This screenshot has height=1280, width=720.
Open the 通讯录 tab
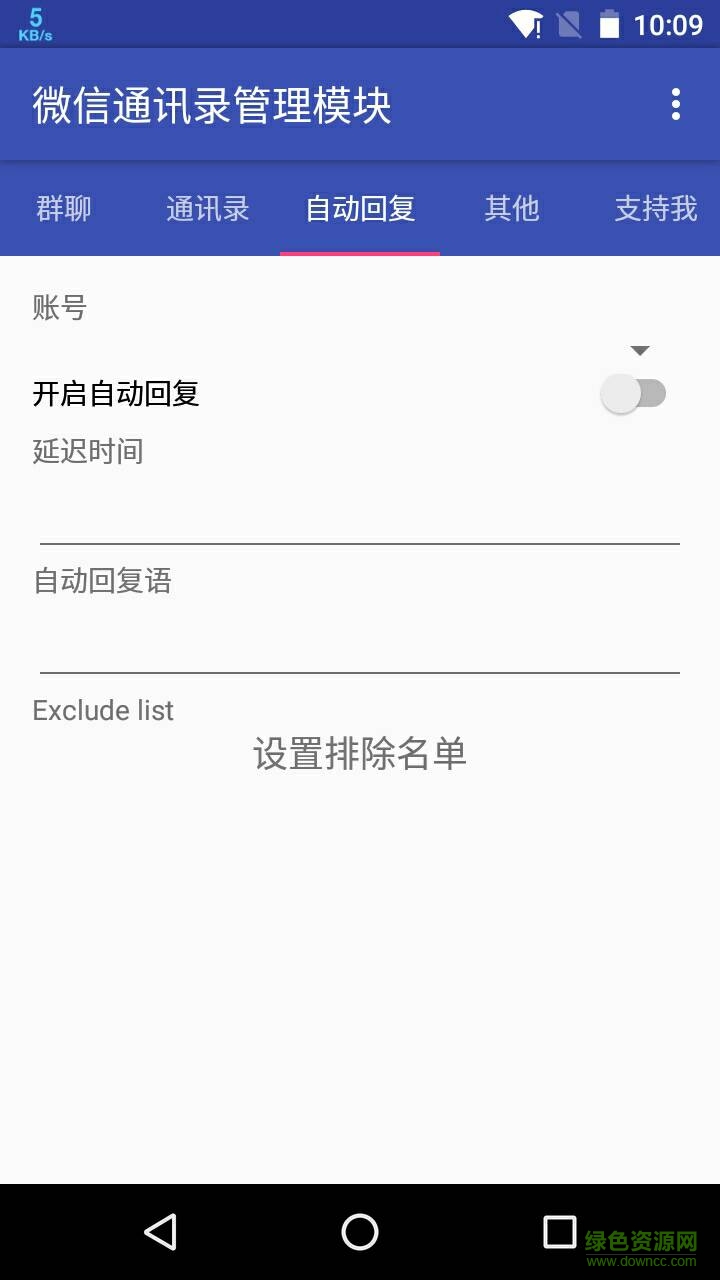tap(207, 208)
